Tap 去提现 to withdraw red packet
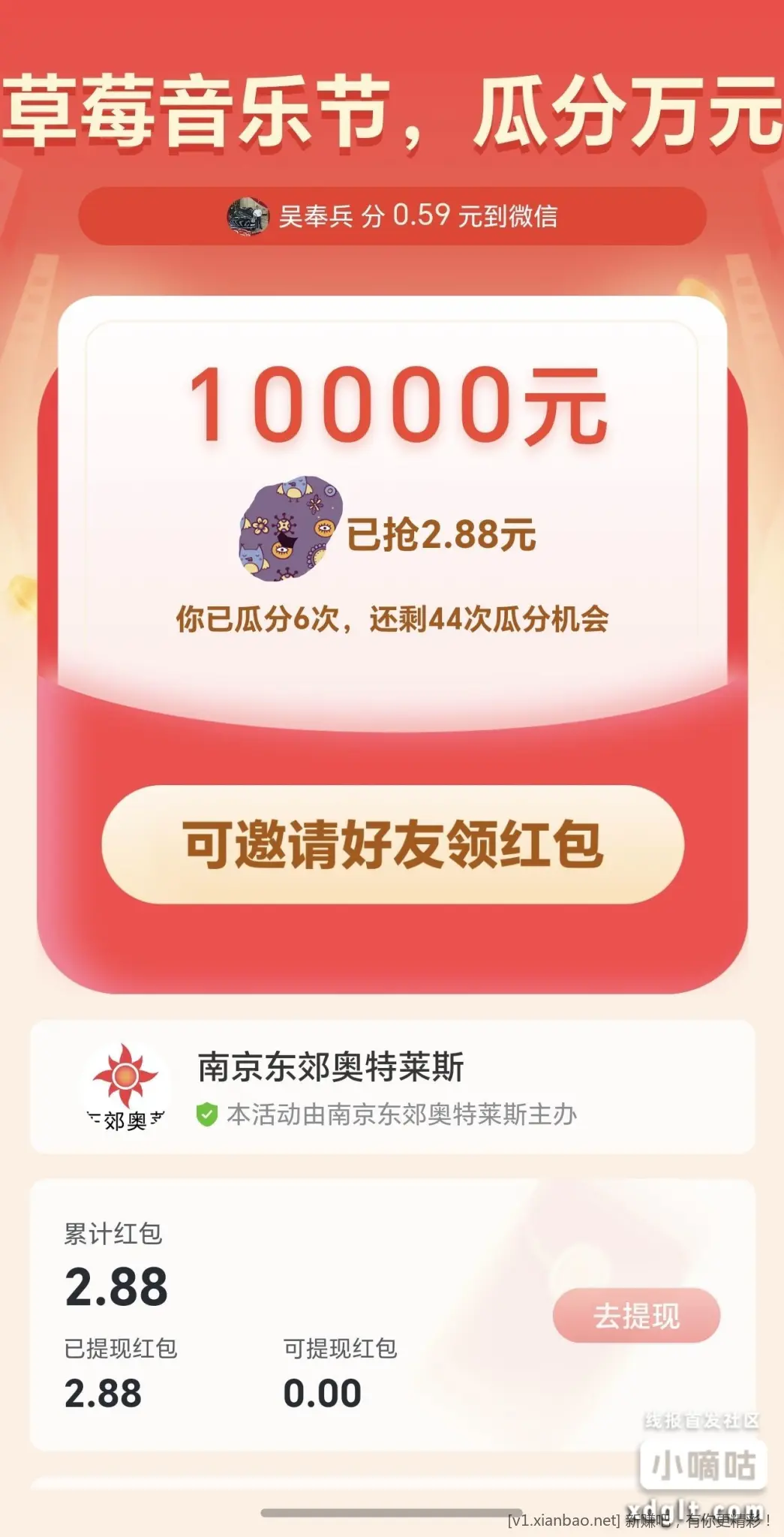 click(x=636, y=1316)
